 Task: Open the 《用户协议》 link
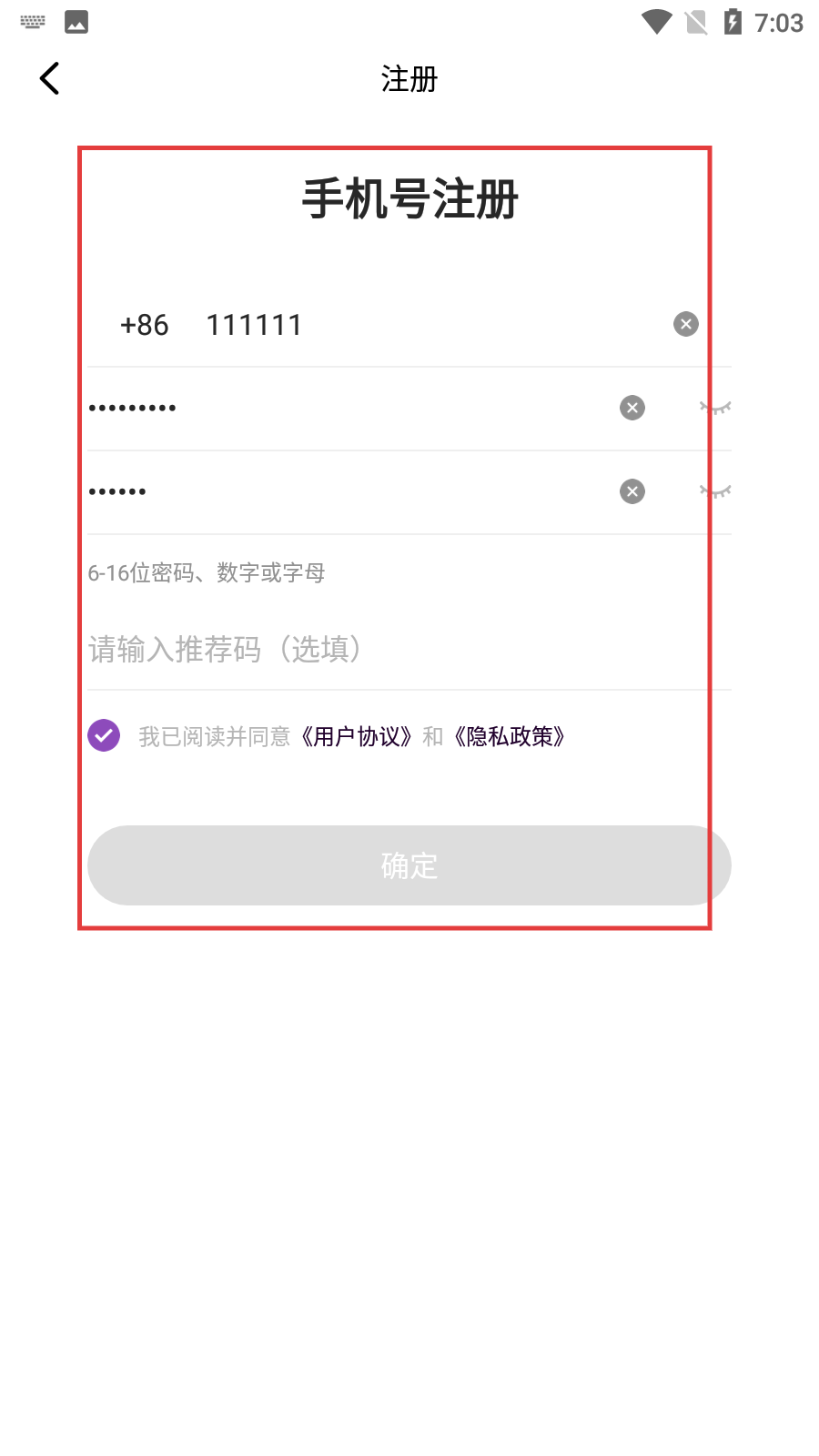356,736
